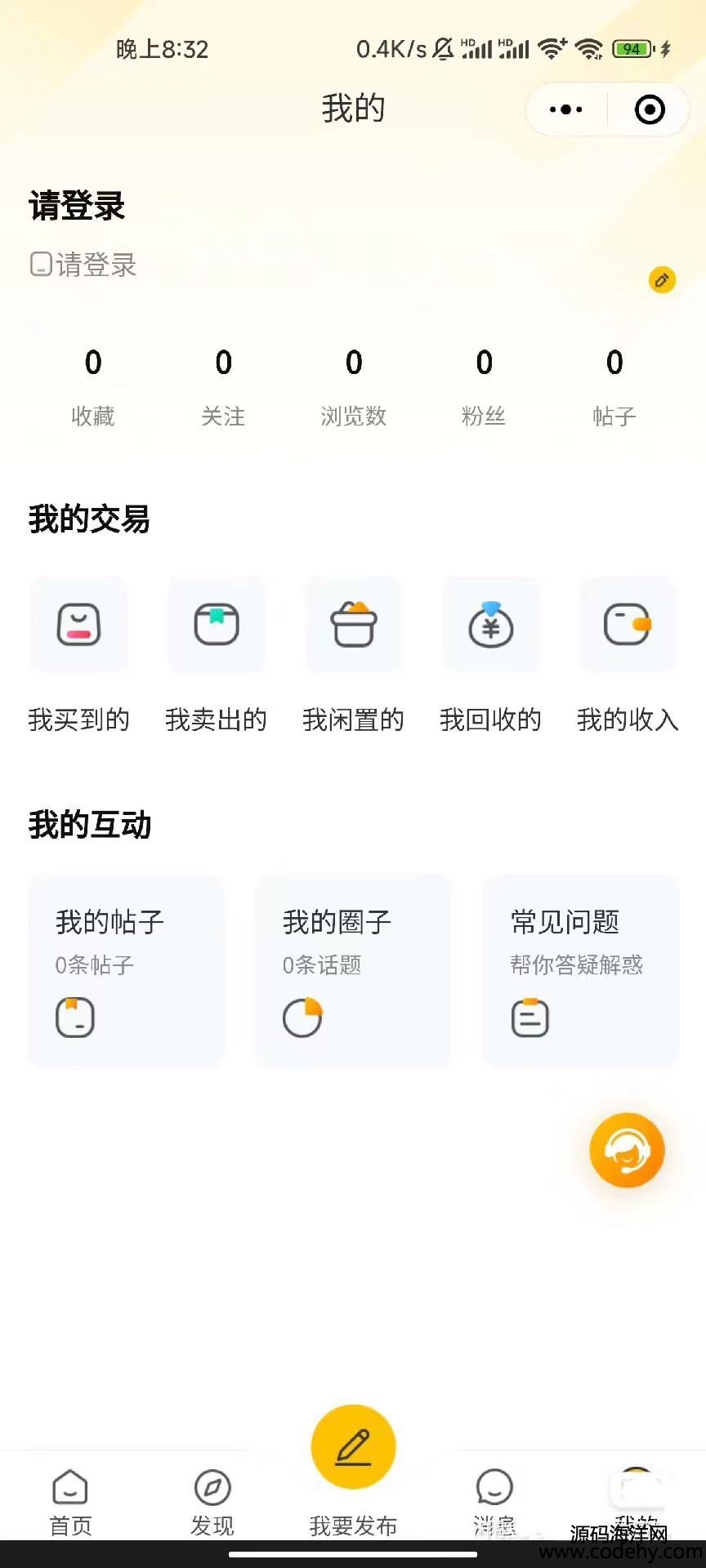Image resolution: width=706 pixels, height=1568 pixels.
Task: Open the 我的圈子 card
Action: pyautogui.click(x=353, y=970)
